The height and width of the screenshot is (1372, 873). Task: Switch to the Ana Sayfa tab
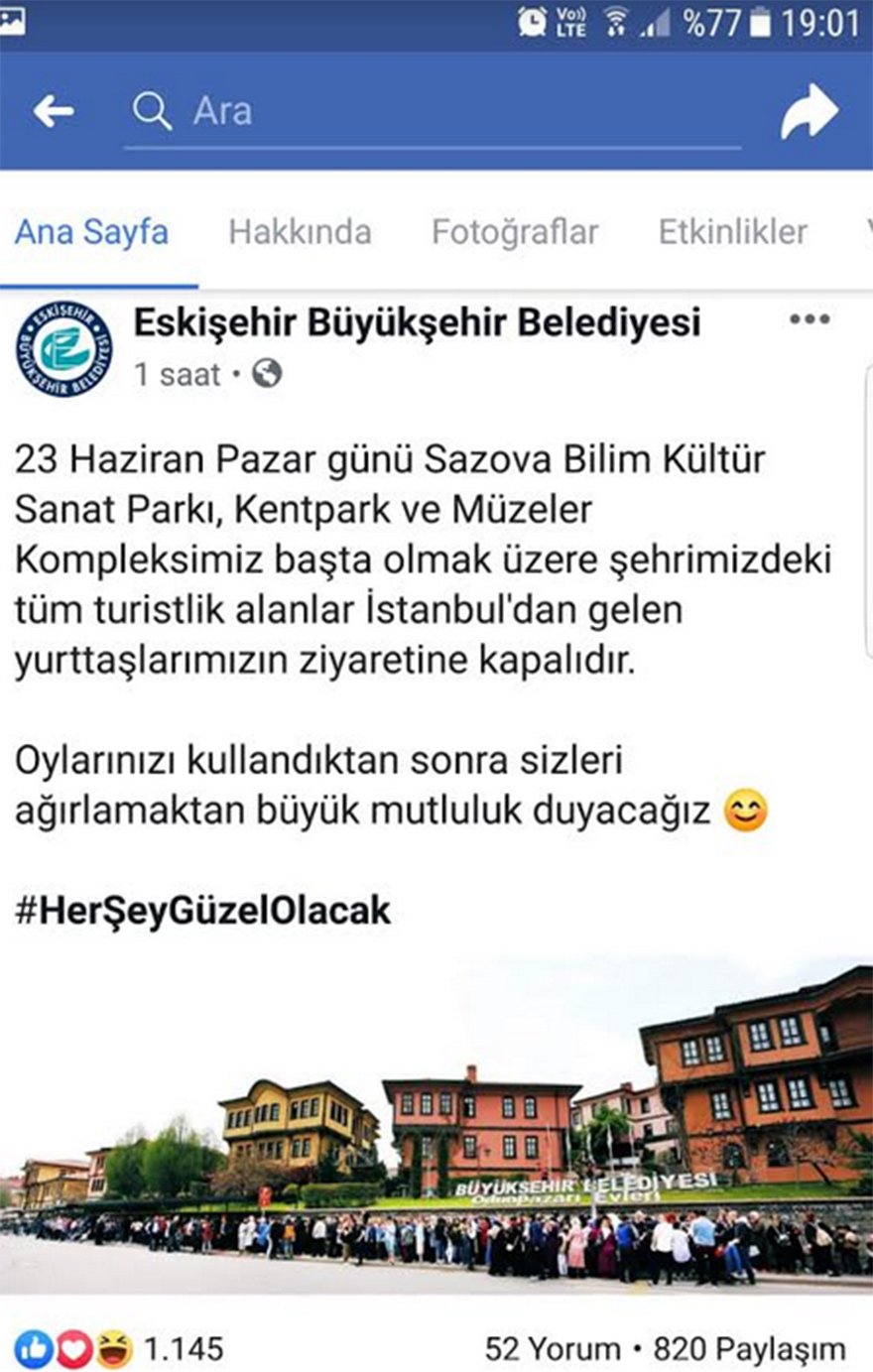(x=91, y=232)
